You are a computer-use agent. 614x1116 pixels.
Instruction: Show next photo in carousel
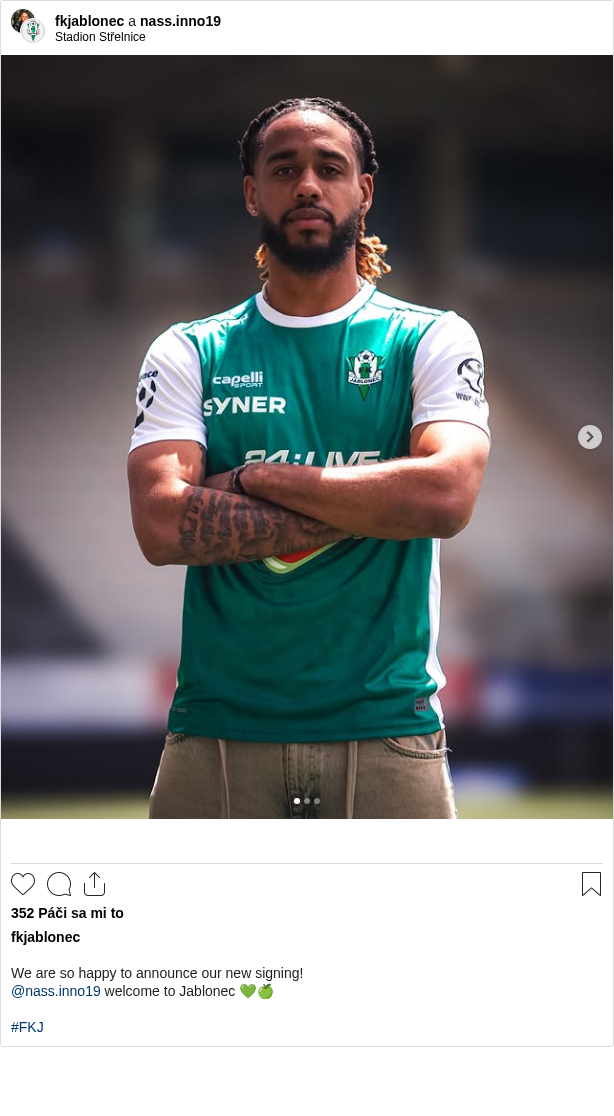[x=590, y=437]
